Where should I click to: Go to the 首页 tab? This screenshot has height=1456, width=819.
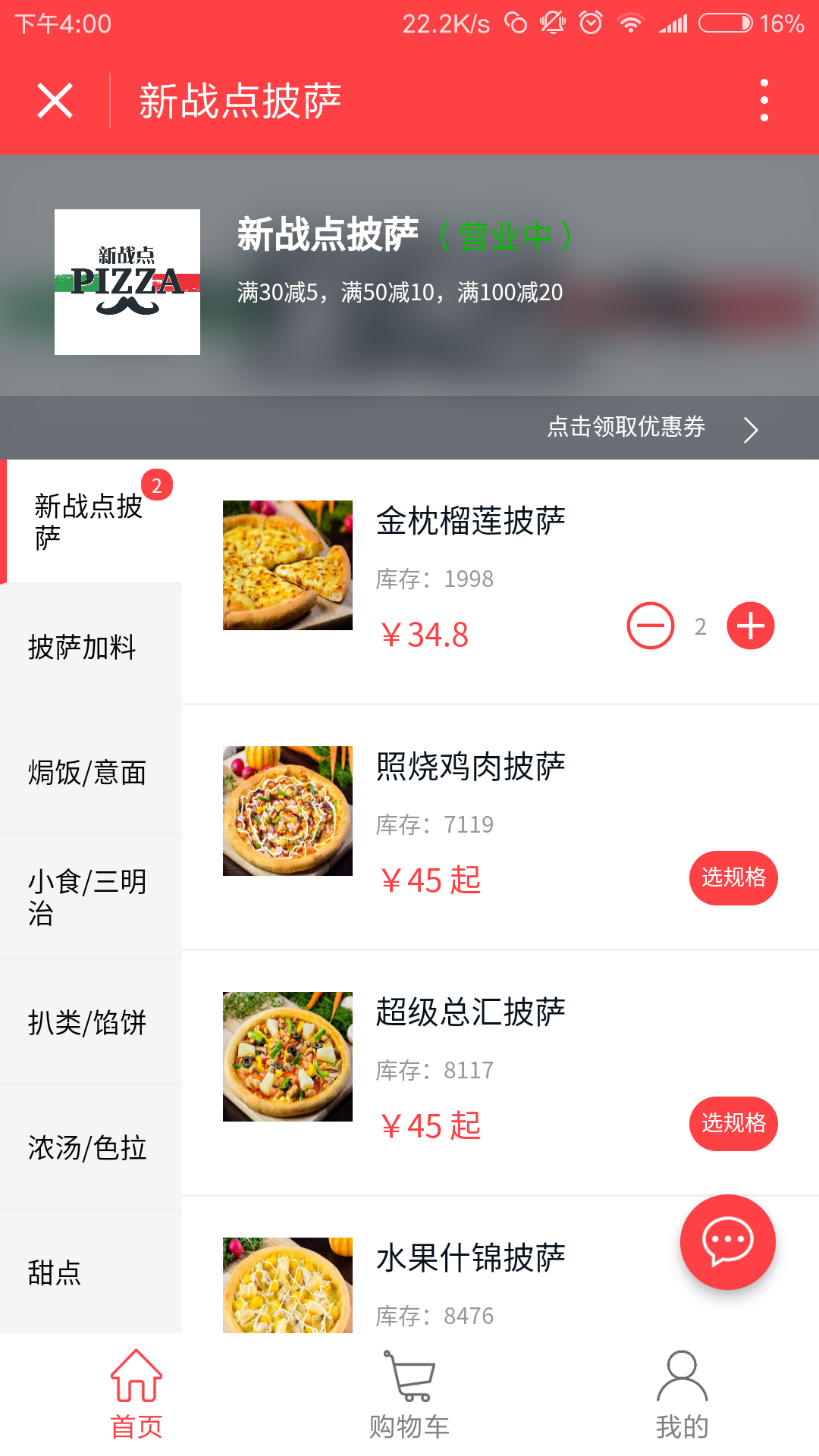pos(136,1395)
